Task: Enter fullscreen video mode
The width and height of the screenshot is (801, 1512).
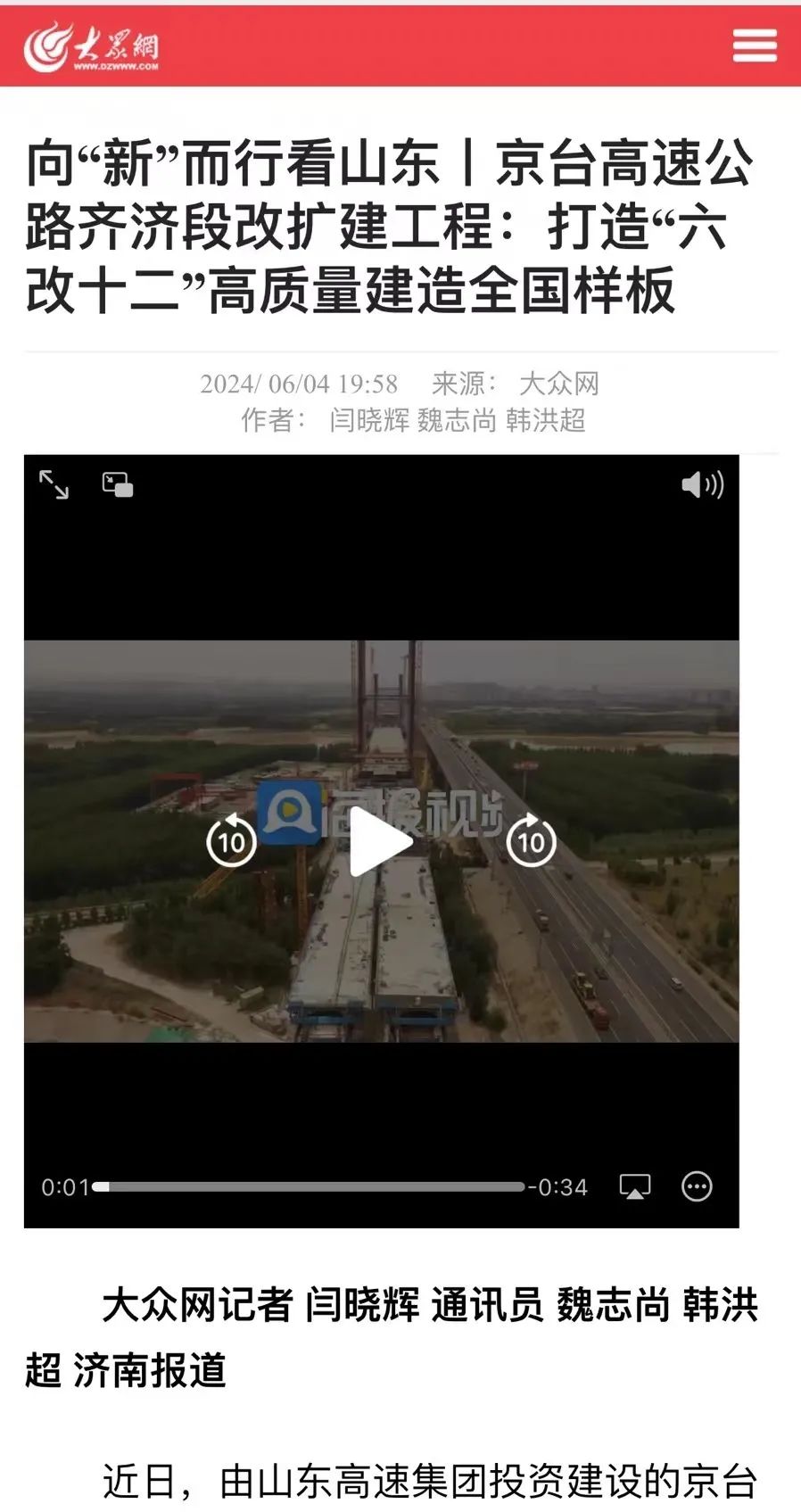Action: coord(54,484)
